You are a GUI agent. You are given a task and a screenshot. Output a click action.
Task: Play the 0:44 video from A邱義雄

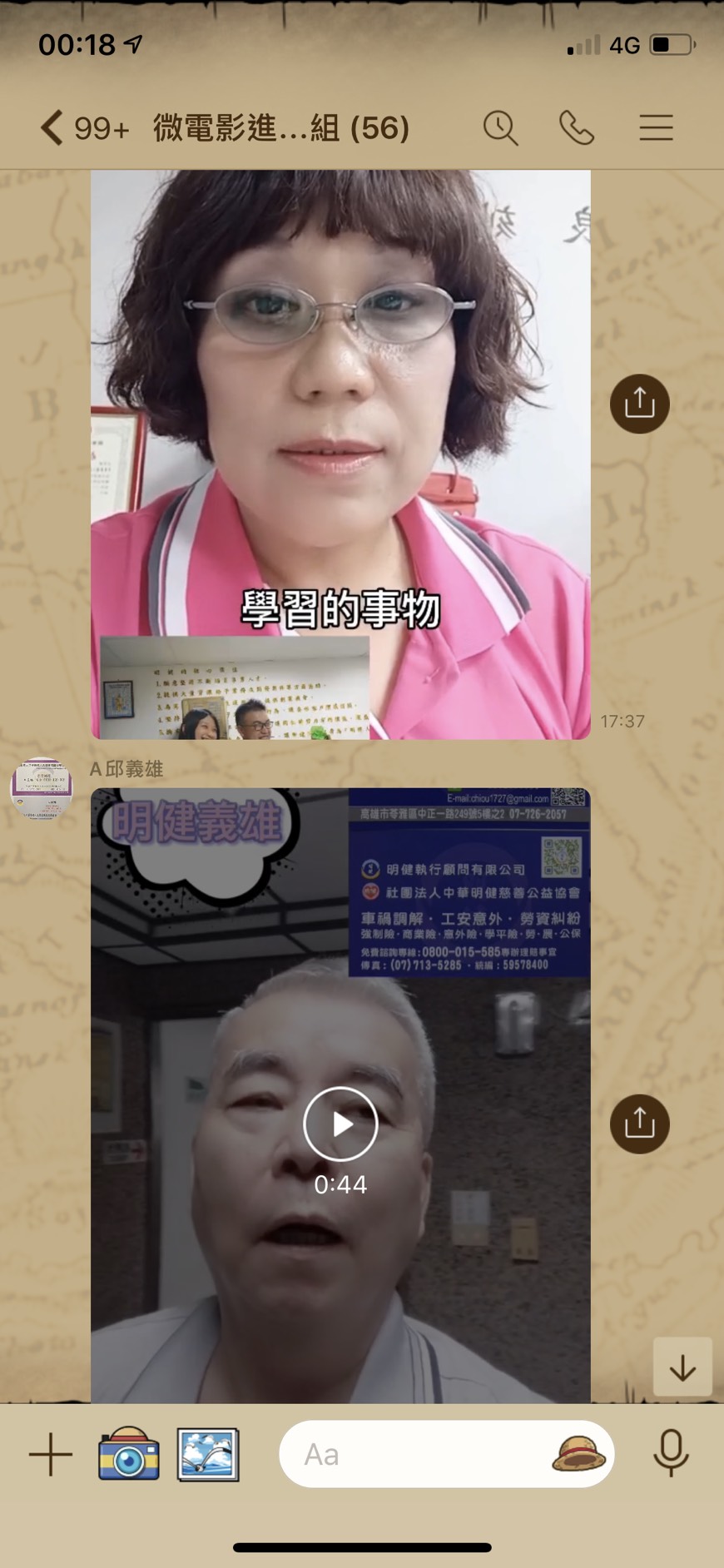(x=340, y=1124)
